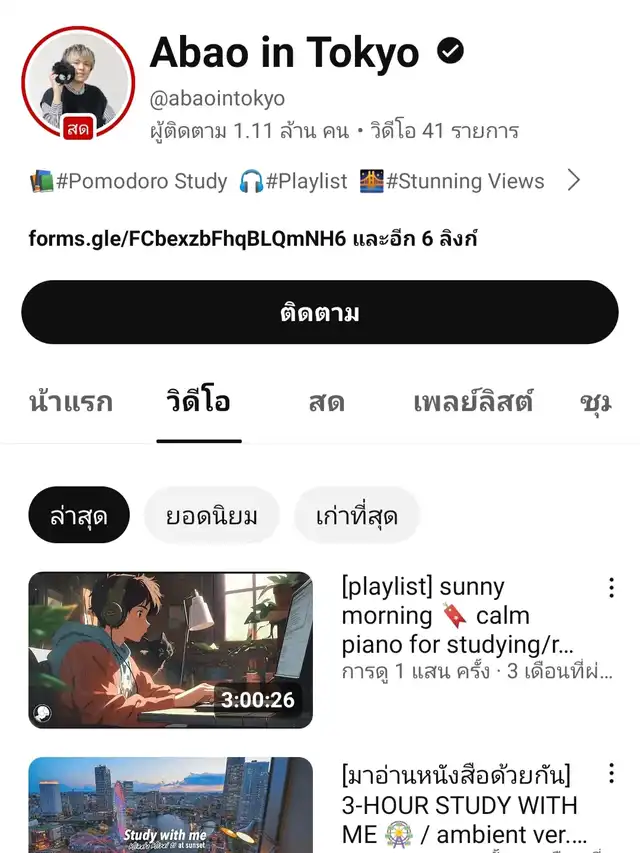
Task: Play the sunny morning calm piano playlist video
Action: (171, 650)
